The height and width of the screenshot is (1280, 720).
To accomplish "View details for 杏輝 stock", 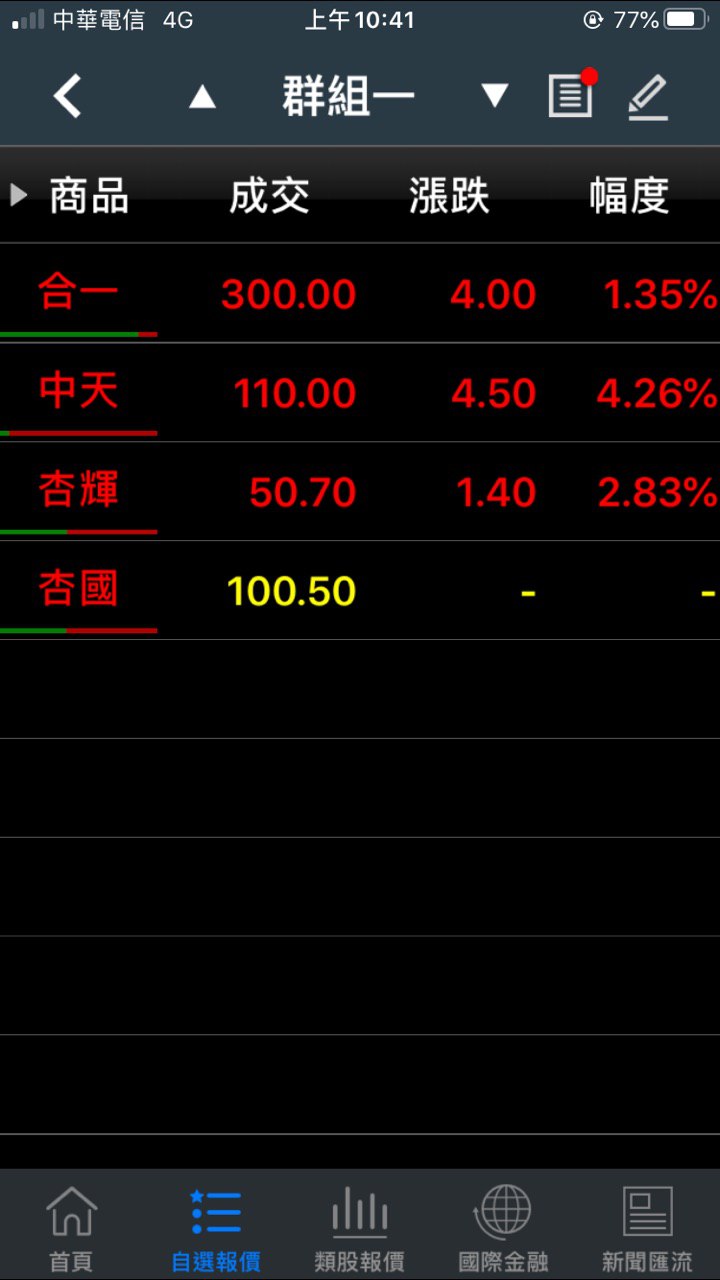I will pos(360,491).
